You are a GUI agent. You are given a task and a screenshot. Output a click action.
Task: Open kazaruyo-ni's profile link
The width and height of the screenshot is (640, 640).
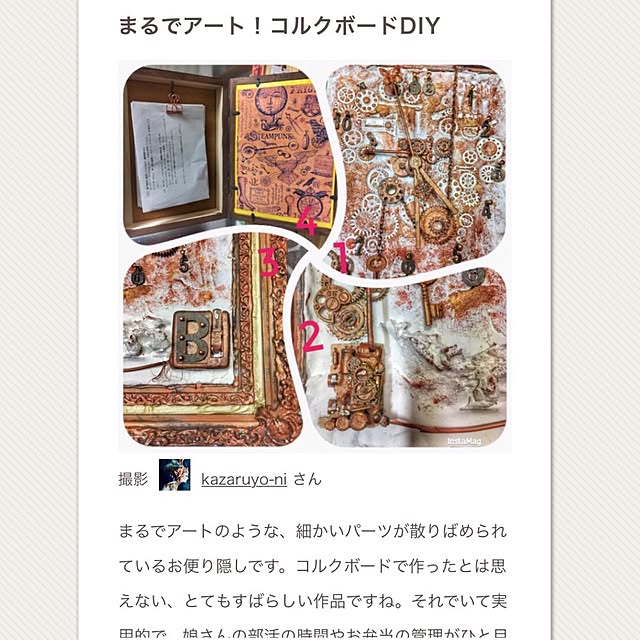click(244, 478)
